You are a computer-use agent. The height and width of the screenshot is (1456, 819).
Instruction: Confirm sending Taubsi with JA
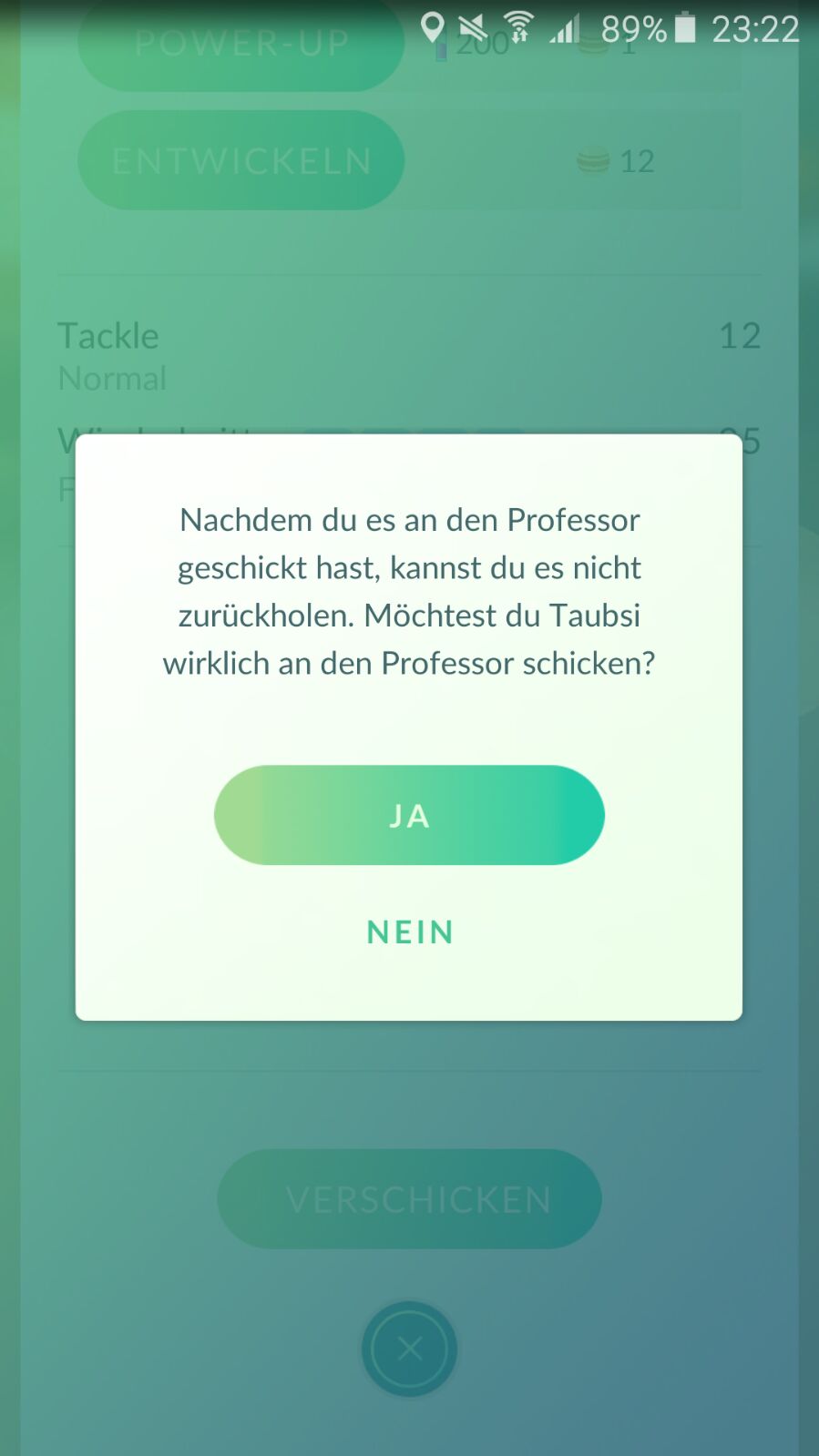click(x=409, y=815)
